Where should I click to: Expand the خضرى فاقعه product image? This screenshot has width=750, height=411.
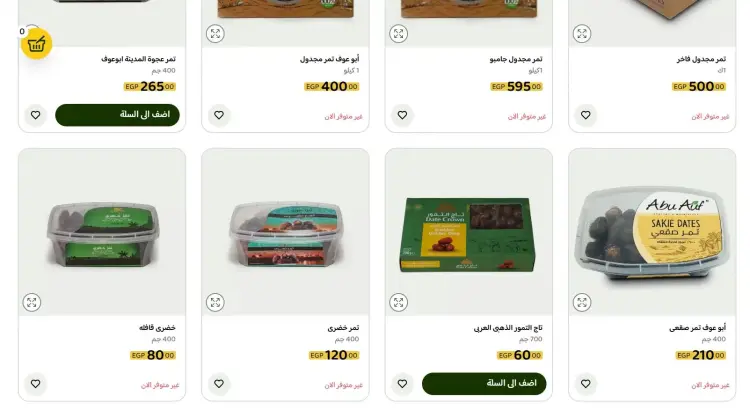32,302
